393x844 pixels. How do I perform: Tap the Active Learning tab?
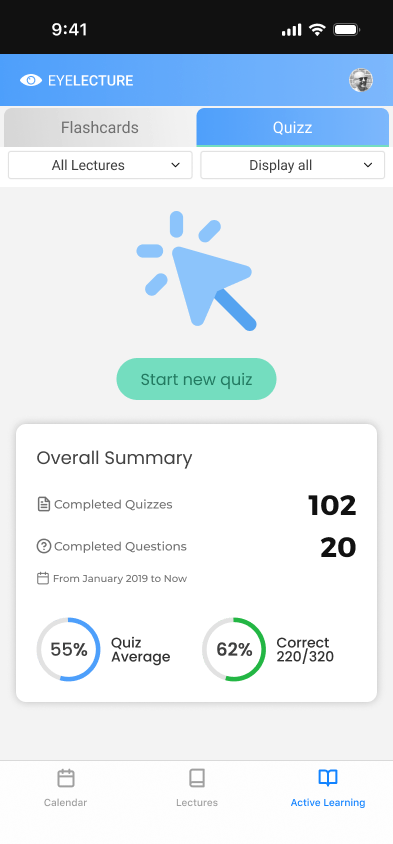(328, 788)
